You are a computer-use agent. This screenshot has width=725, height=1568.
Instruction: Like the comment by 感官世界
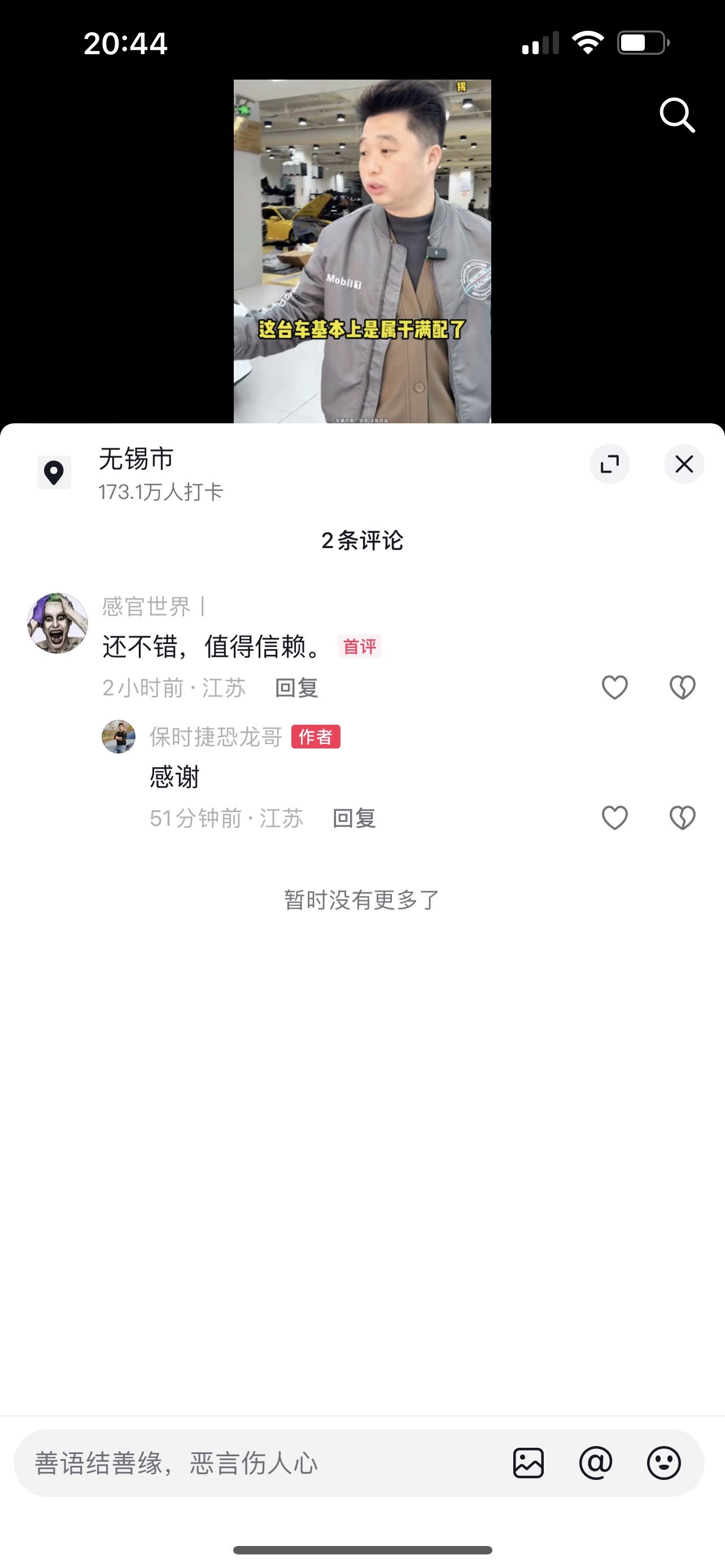pyautogui.click(x=614, y=688)
